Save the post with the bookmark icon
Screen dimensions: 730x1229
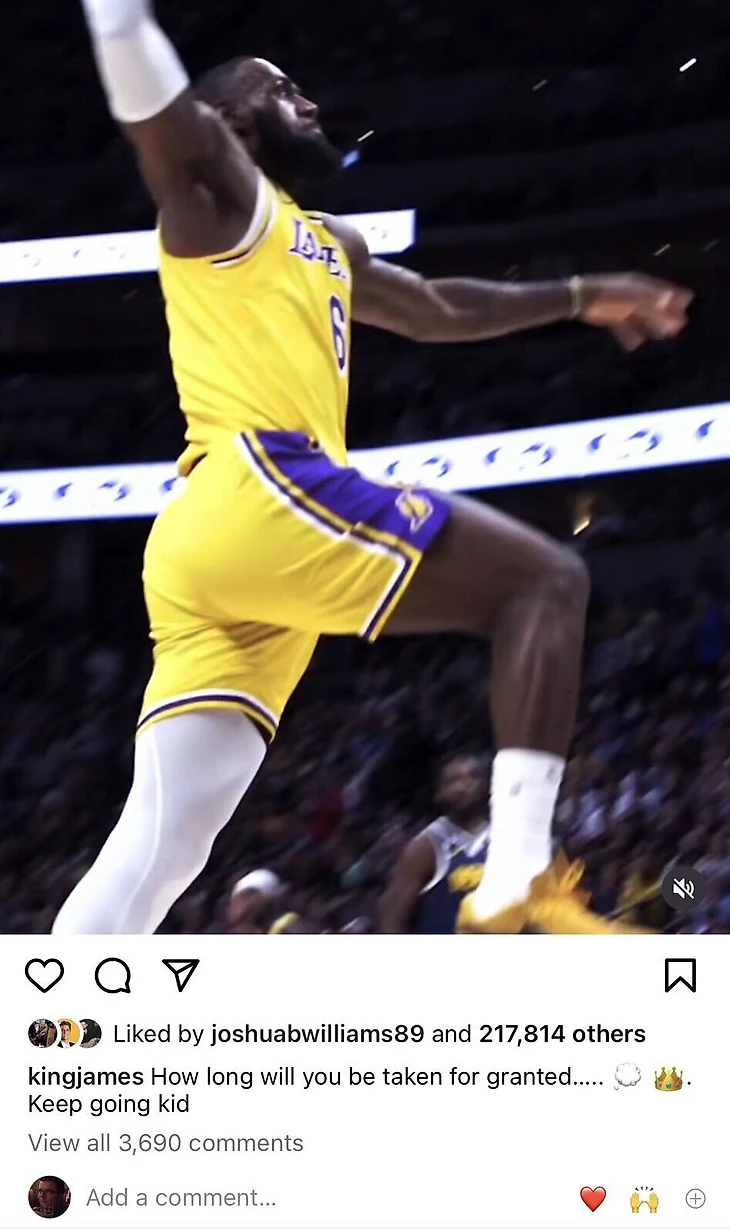680,975
